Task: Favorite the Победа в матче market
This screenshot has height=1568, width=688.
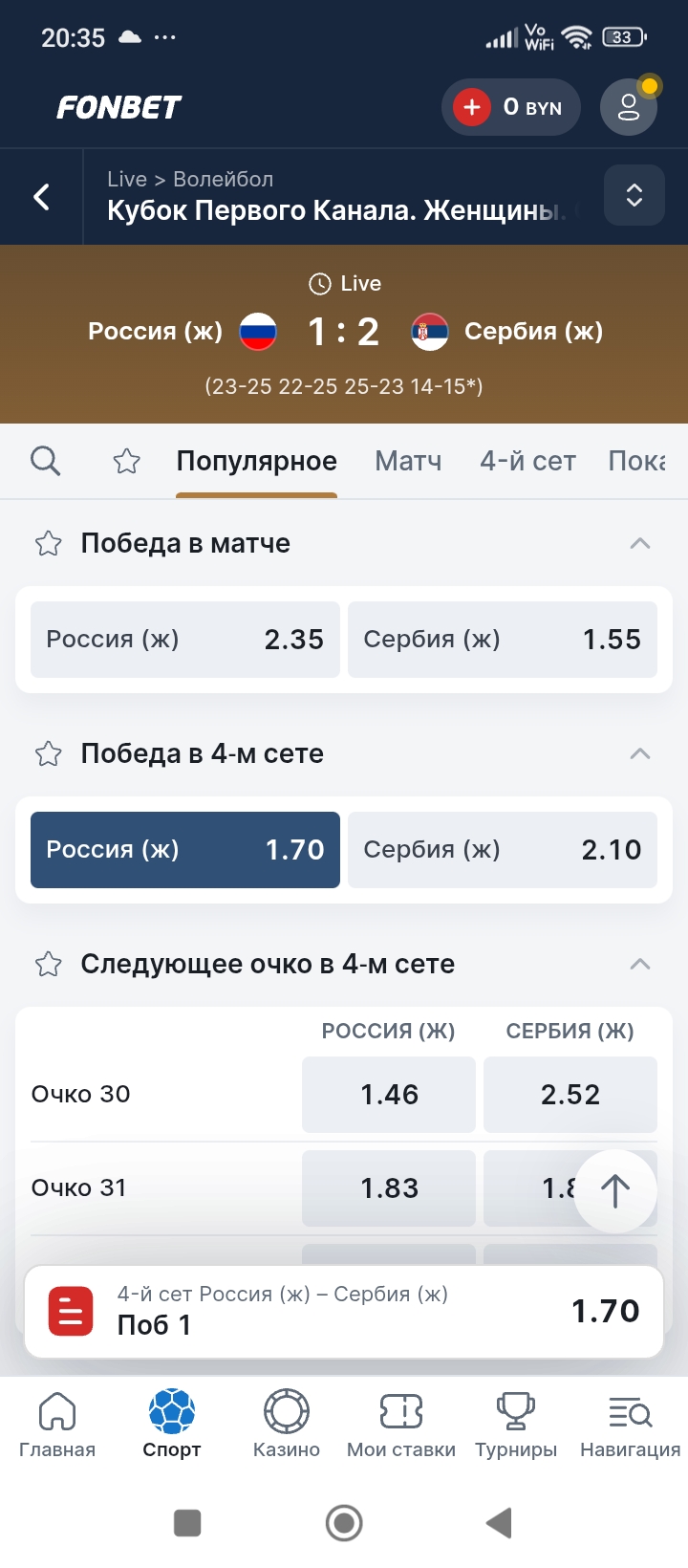Action: [47, 542]
